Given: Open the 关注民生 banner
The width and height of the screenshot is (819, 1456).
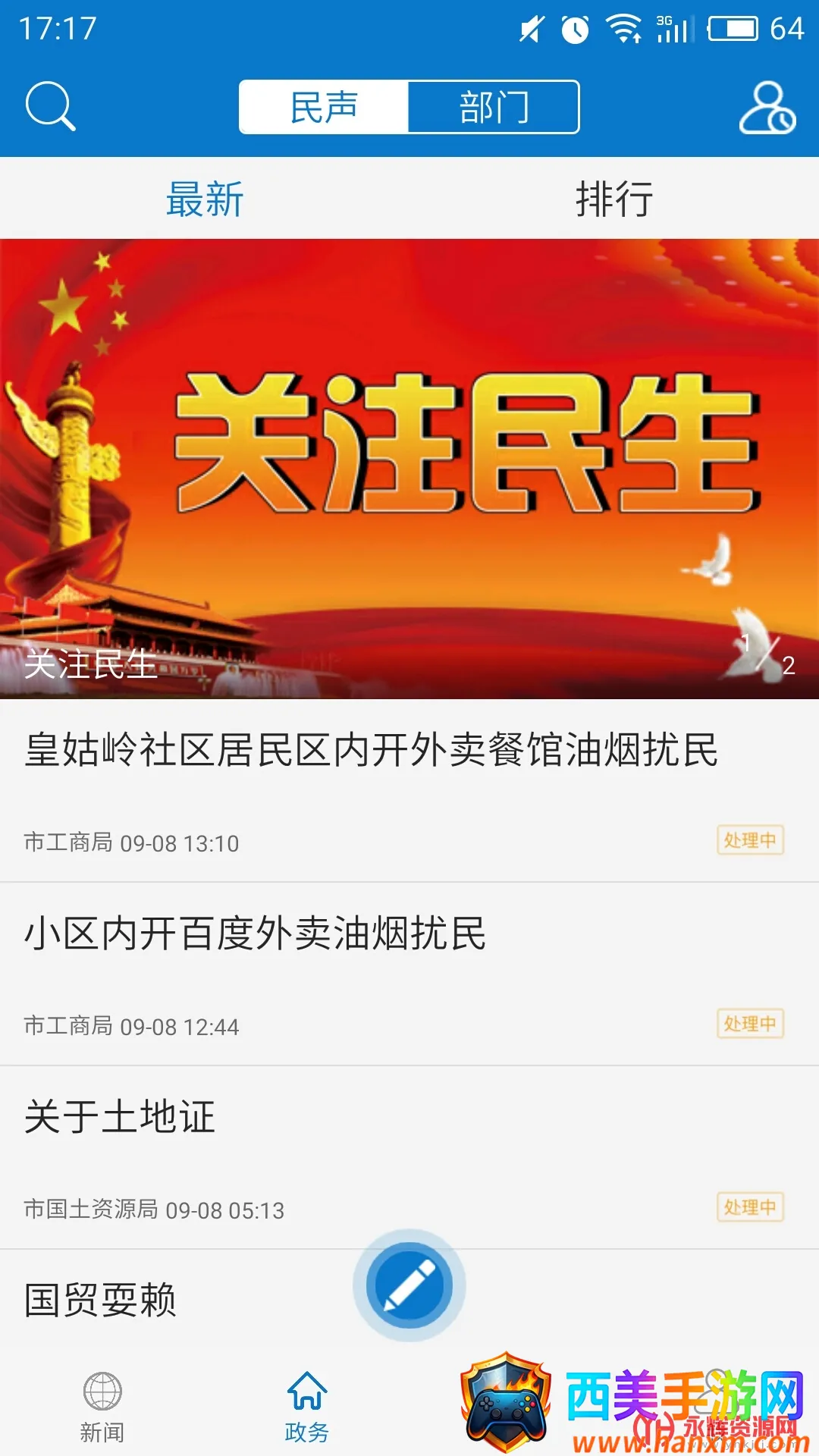Looking at the screenshot, I should (409, 469).
